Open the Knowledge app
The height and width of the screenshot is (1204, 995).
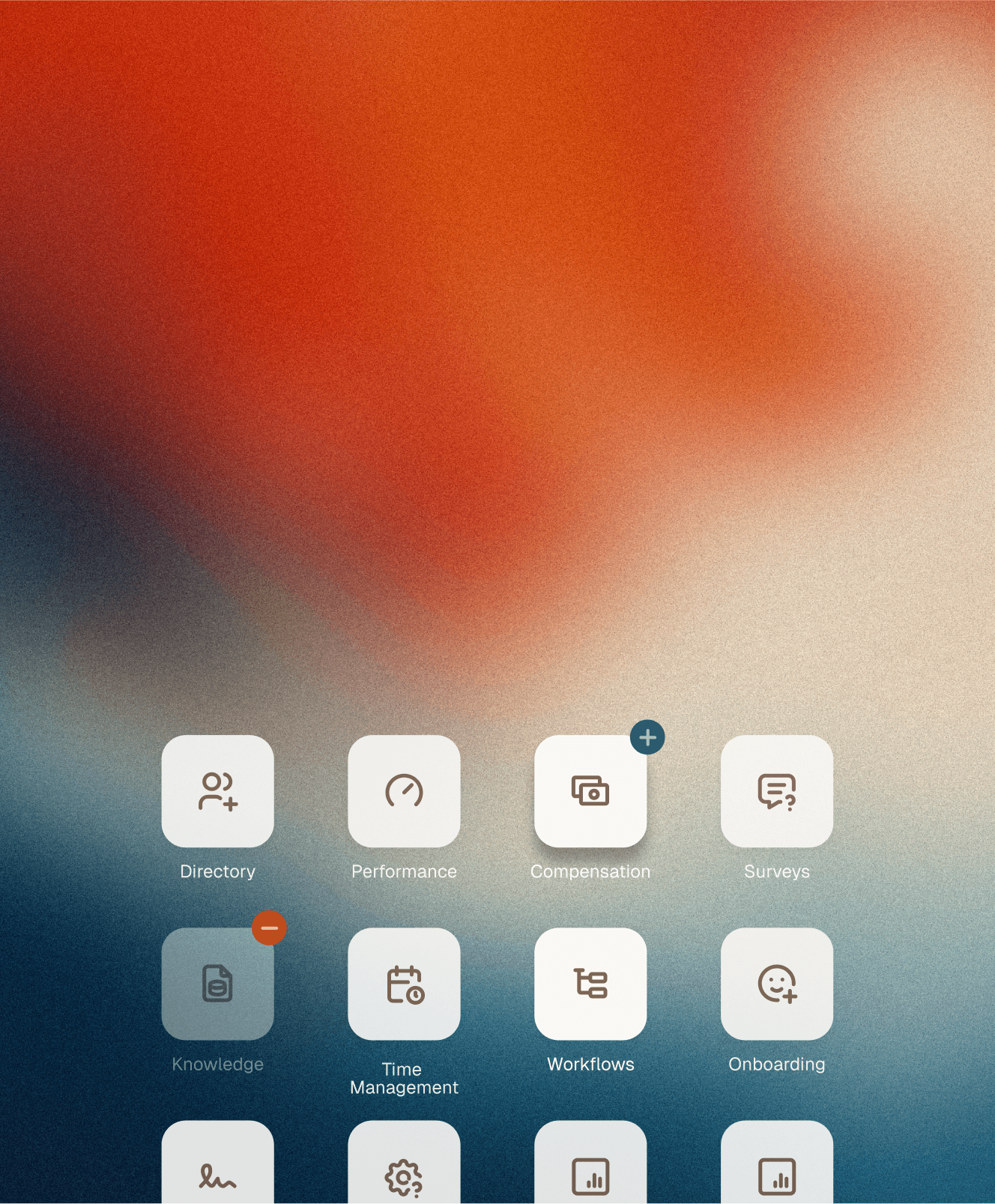tap(217, 984)
